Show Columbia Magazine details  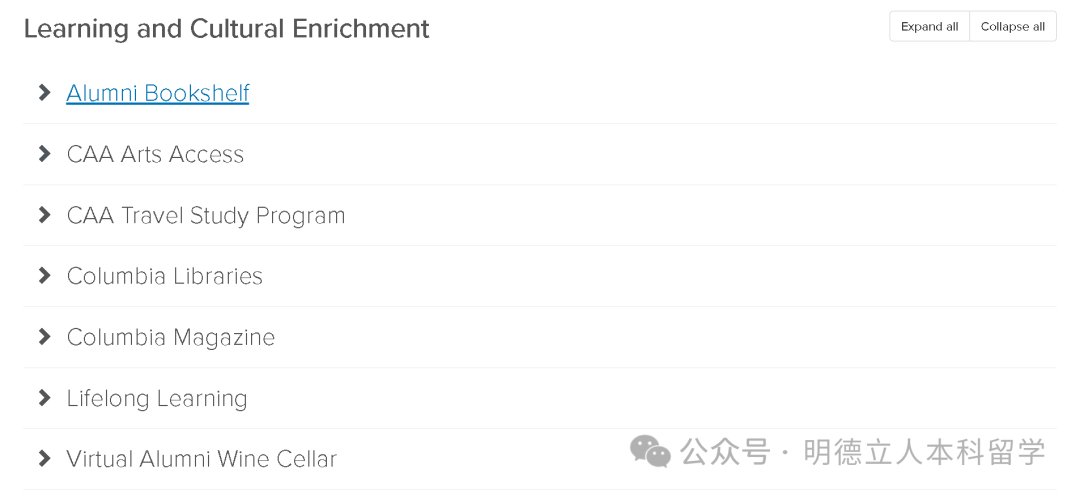point(170,337)
